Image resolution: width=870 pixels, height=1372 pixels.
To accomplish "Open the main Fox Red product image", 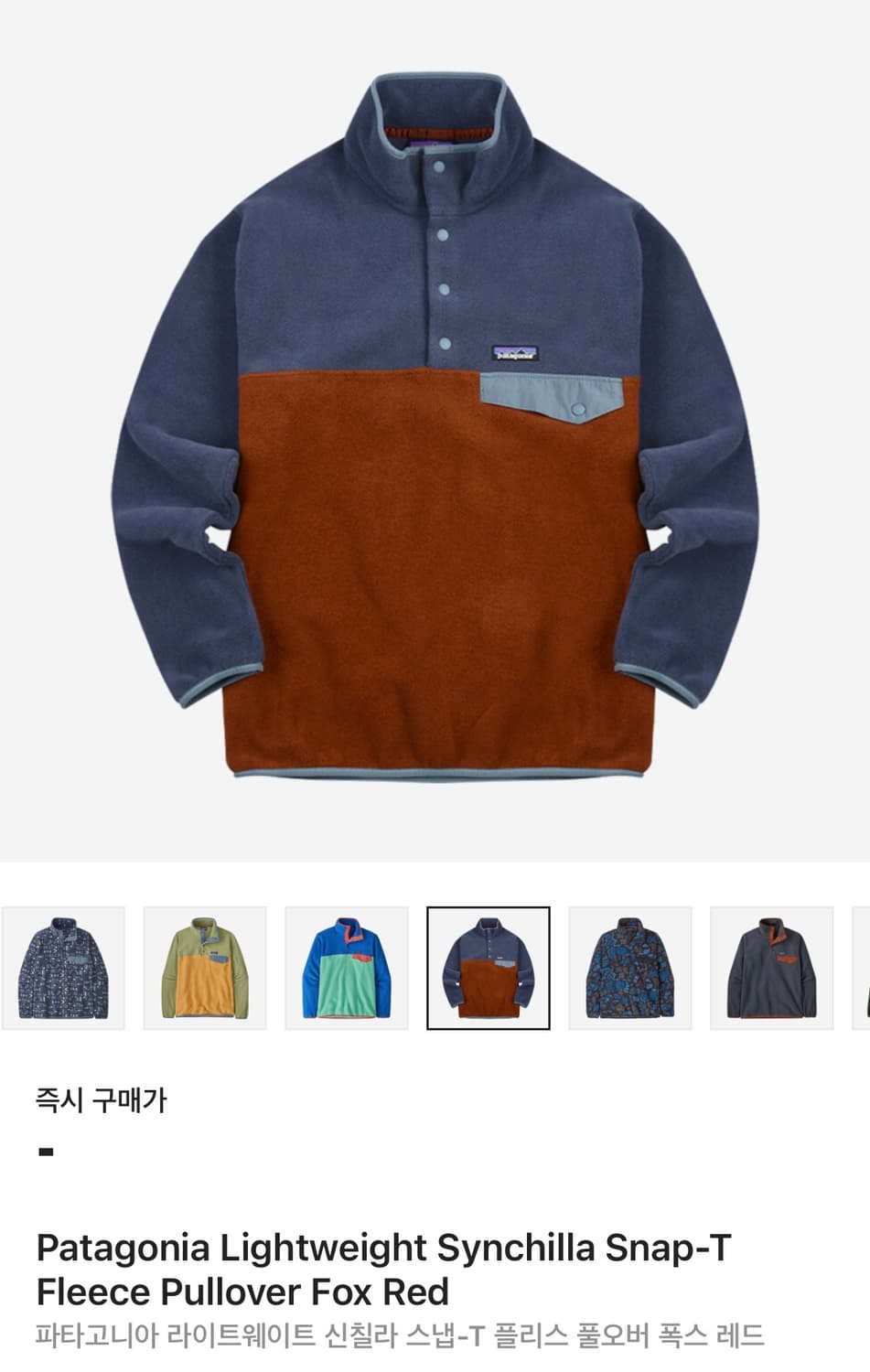I will click(435, 430).
